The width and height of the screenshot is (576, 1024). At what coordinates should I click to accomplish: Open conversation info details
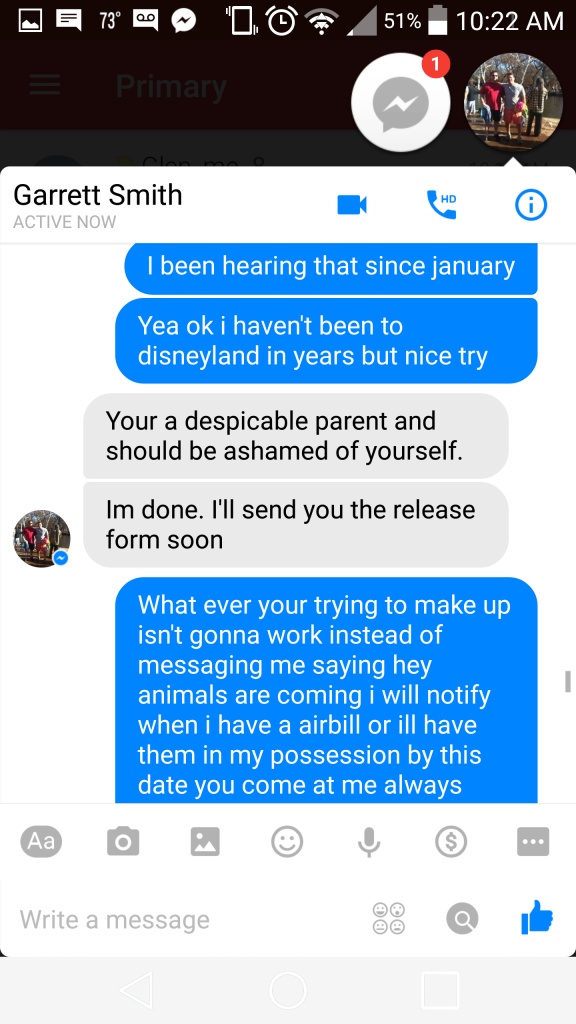pos(531,206)
